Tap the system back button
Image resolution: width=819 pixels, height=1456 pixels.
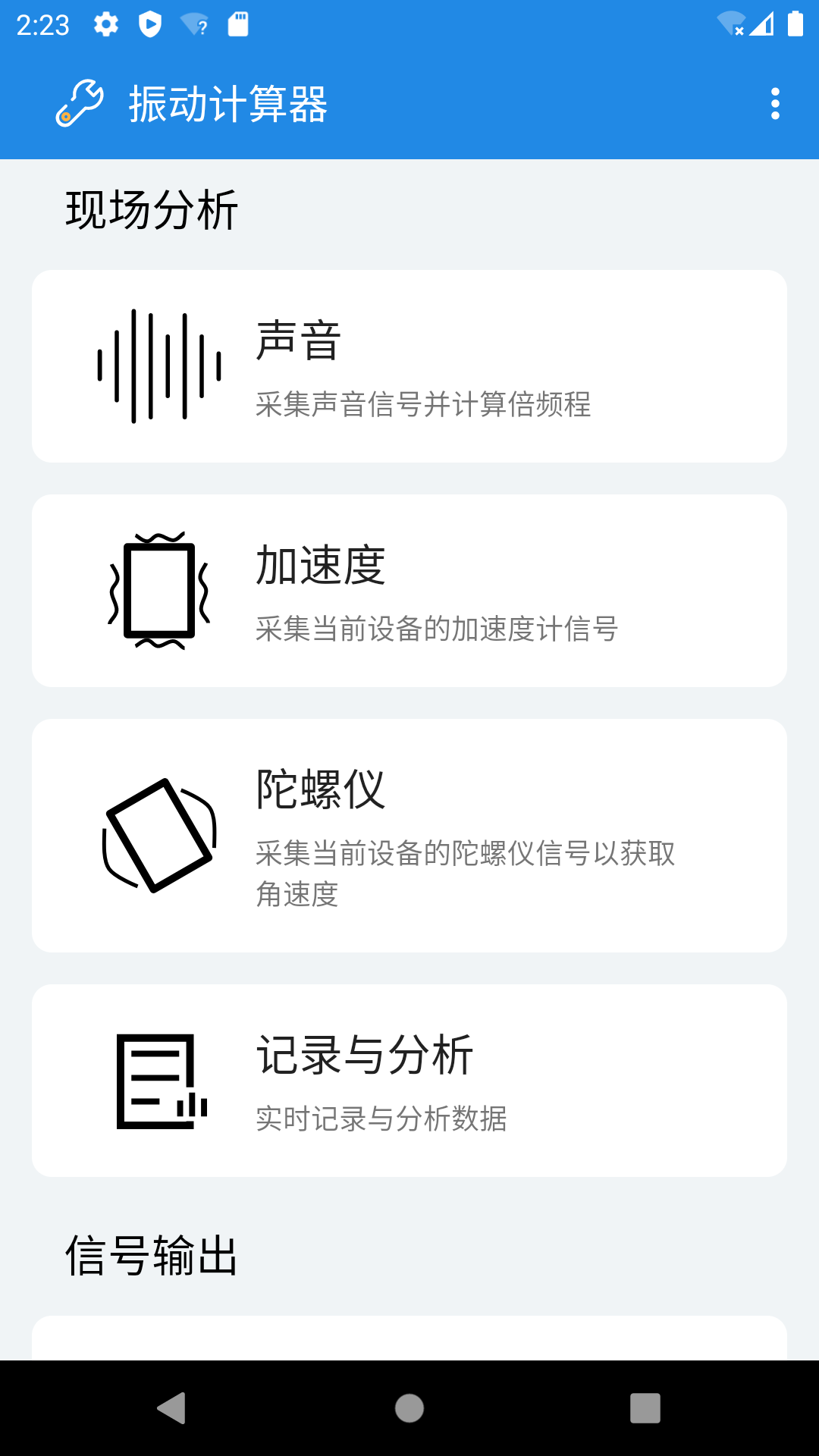click(x=172, y=1408)
